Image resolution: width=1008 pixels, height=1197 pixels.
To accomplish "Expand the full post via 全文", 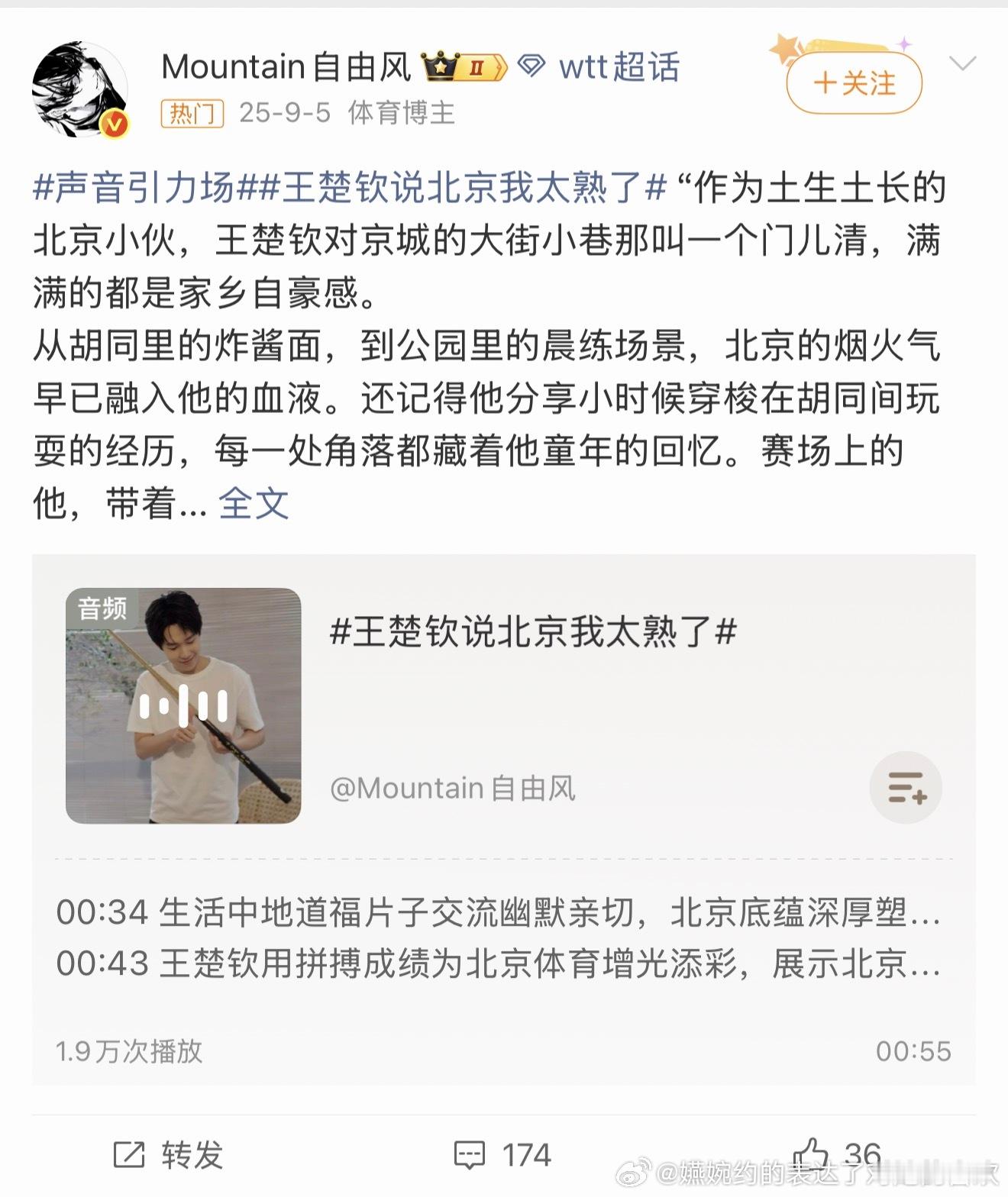I will pos(254,501).
